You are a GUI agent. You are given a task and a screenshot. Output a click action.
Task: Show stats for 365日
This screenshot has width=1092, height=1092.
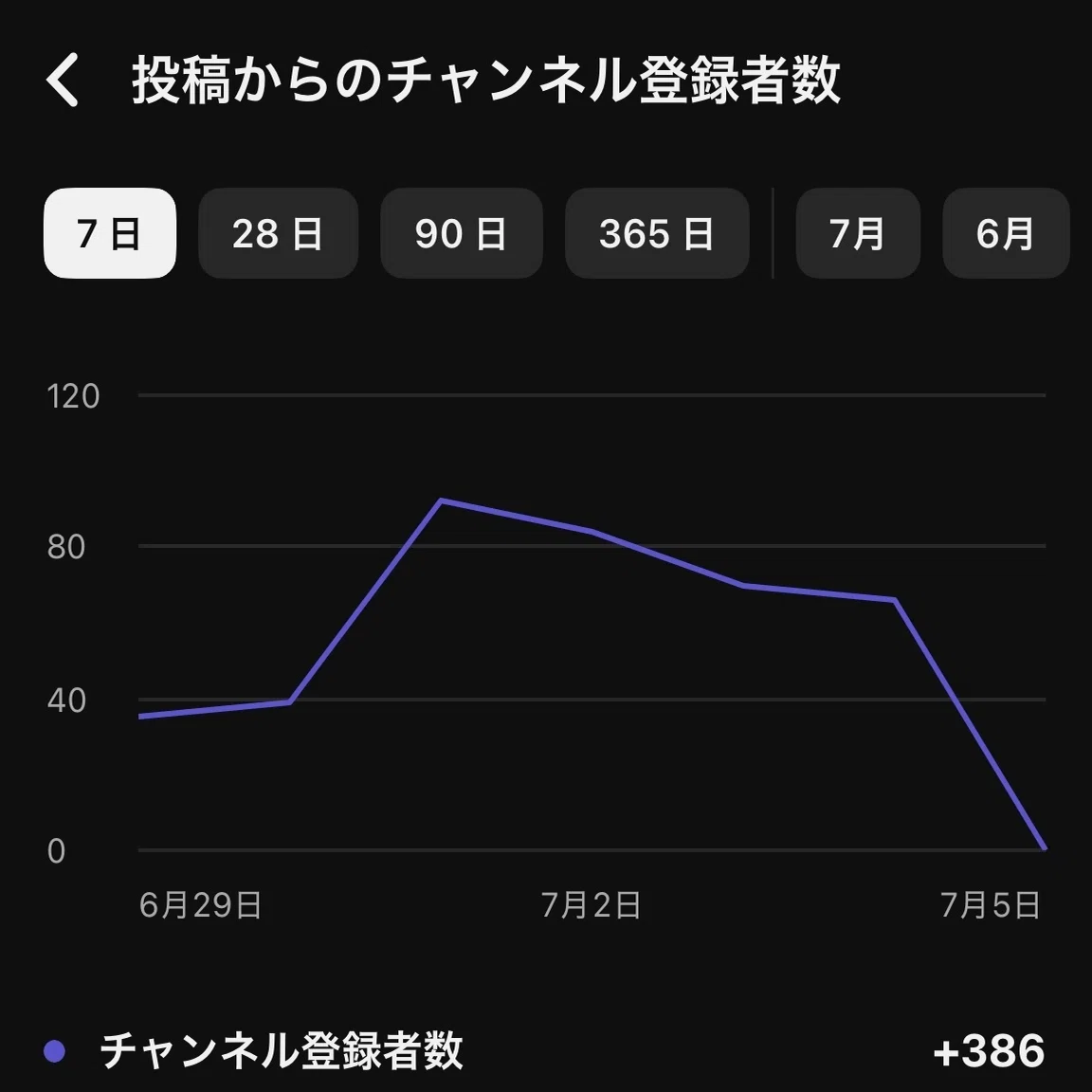click(658, 233)
